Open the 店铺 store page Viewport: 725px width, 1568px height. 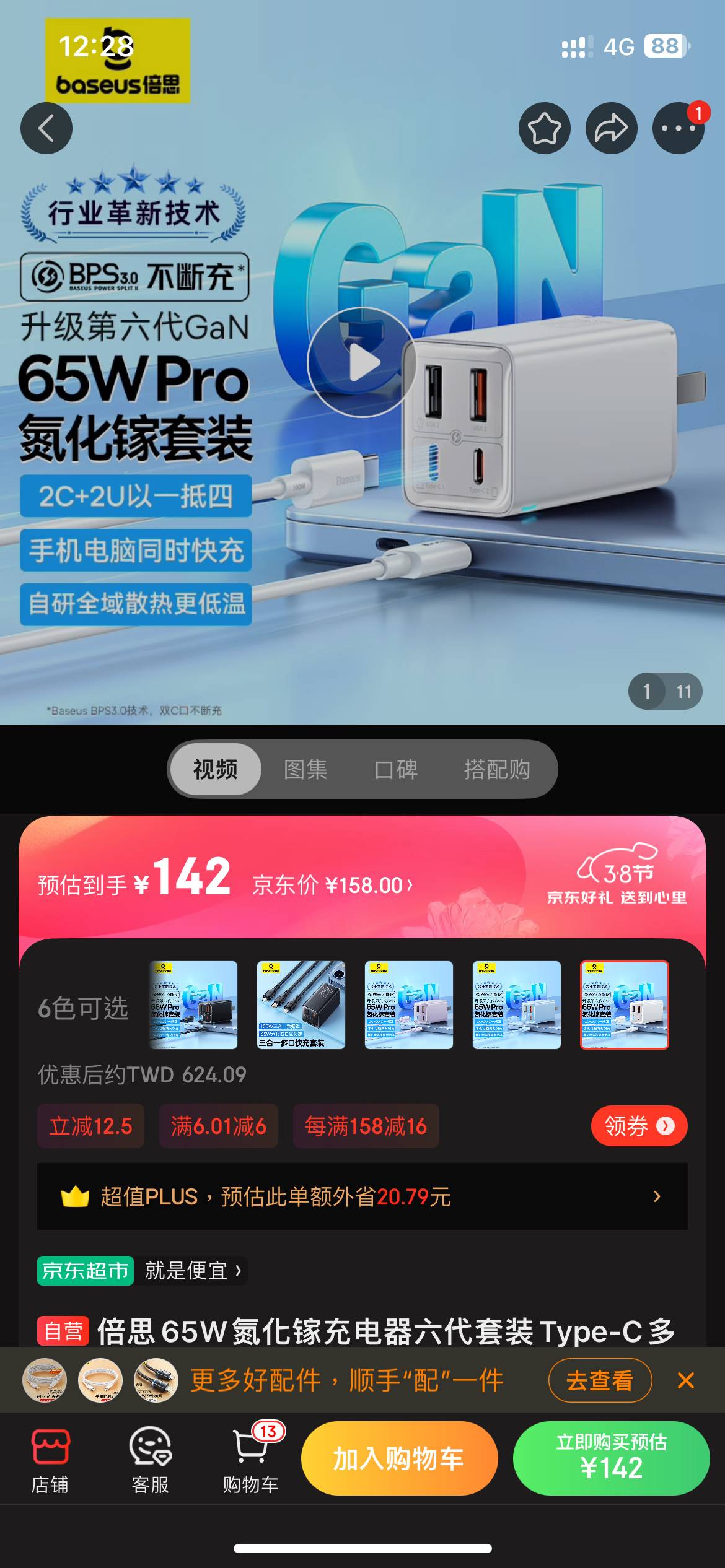click(50, 1460)
